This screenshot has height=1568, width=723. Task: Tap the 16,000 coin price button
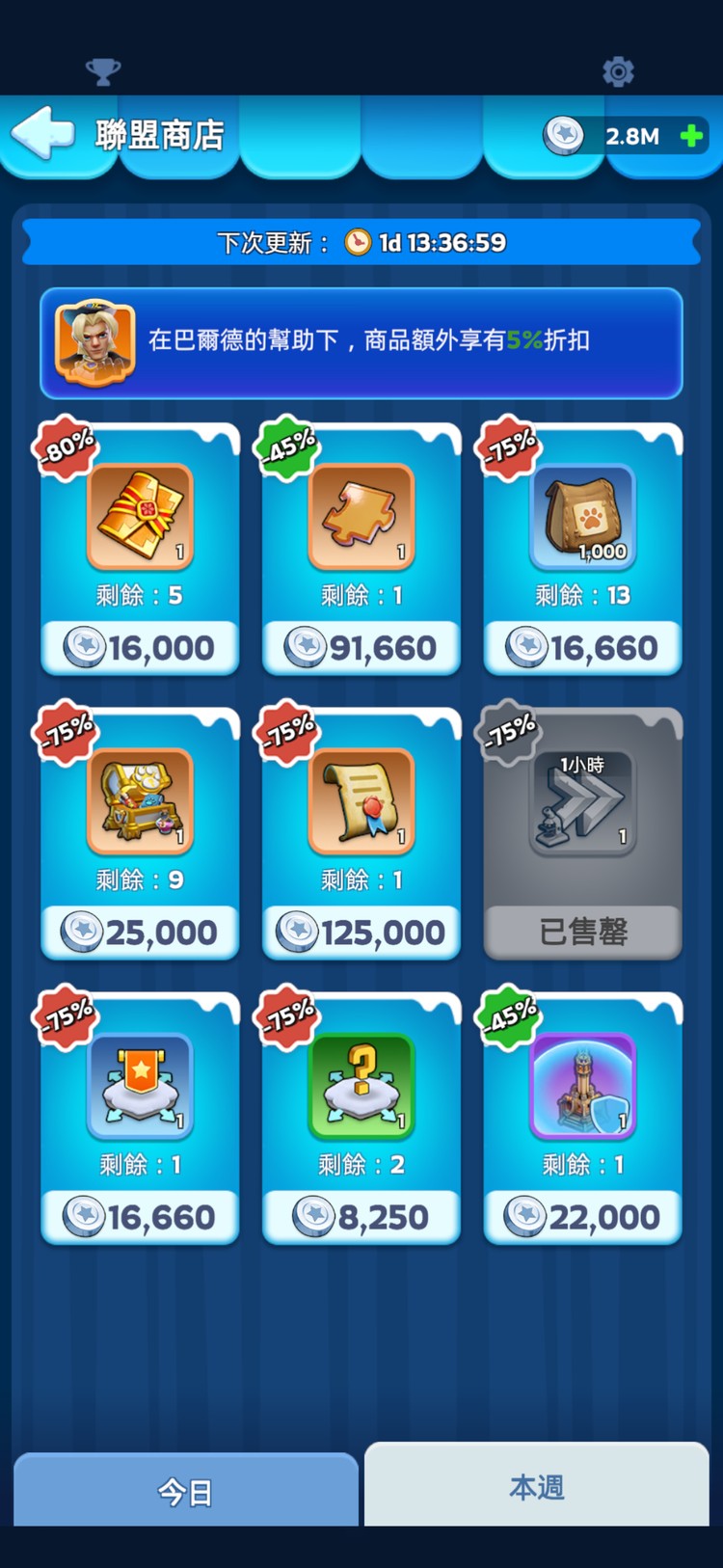click(x=139, y=647)
